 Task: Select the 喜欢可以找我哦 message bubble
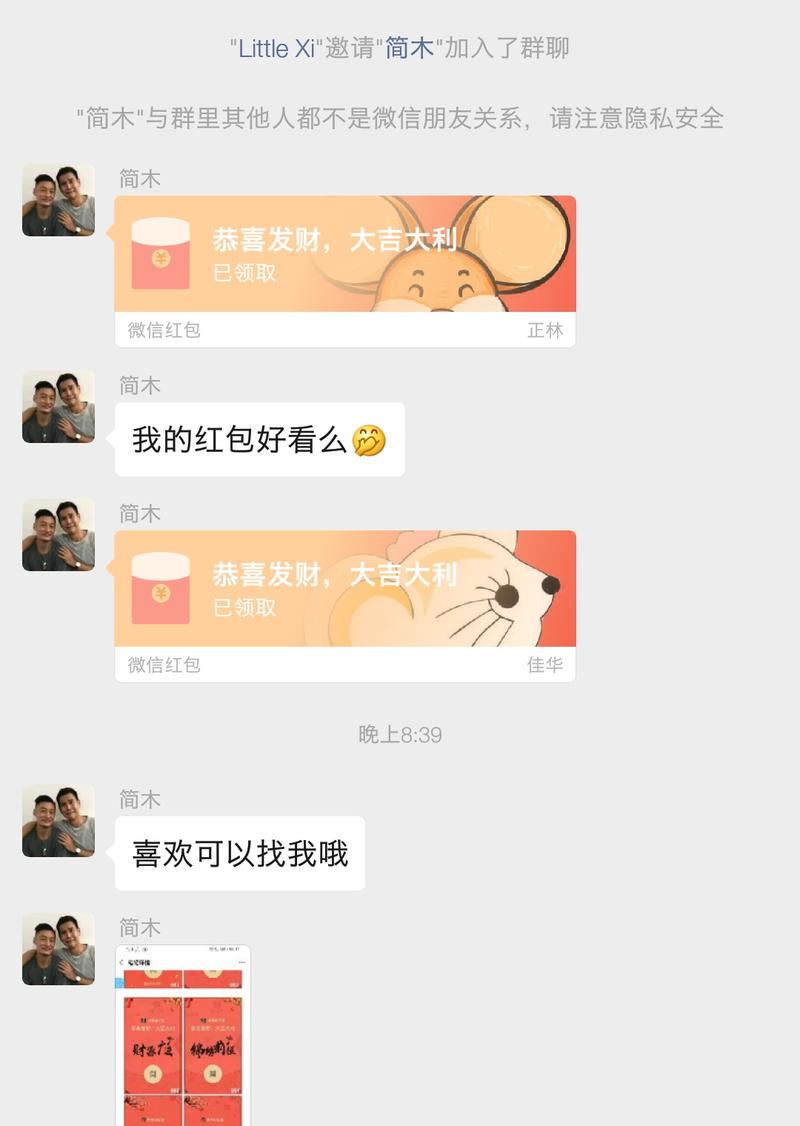click(x=240, y=854)
